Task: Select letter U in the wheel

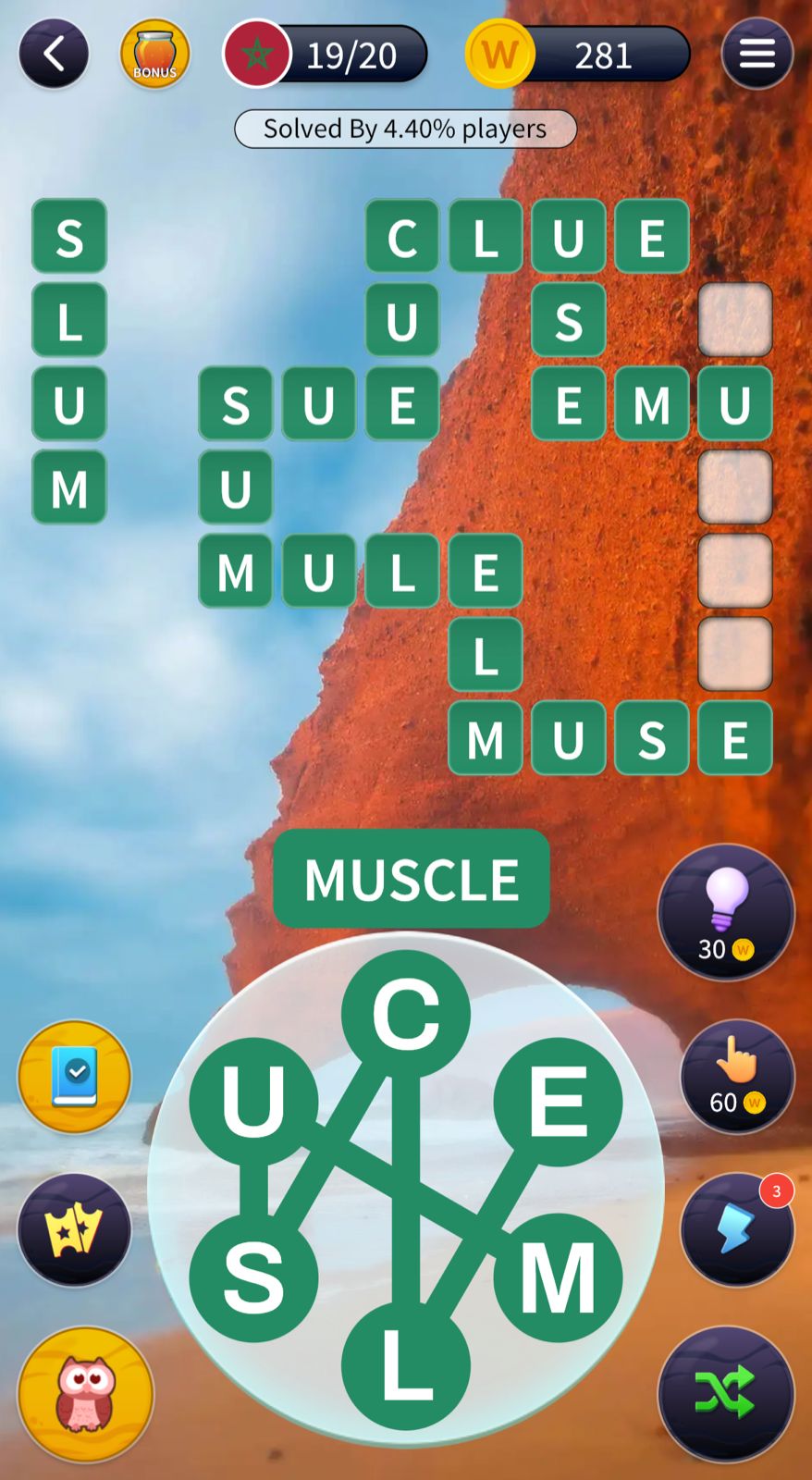Action: tap(253, 1101)
